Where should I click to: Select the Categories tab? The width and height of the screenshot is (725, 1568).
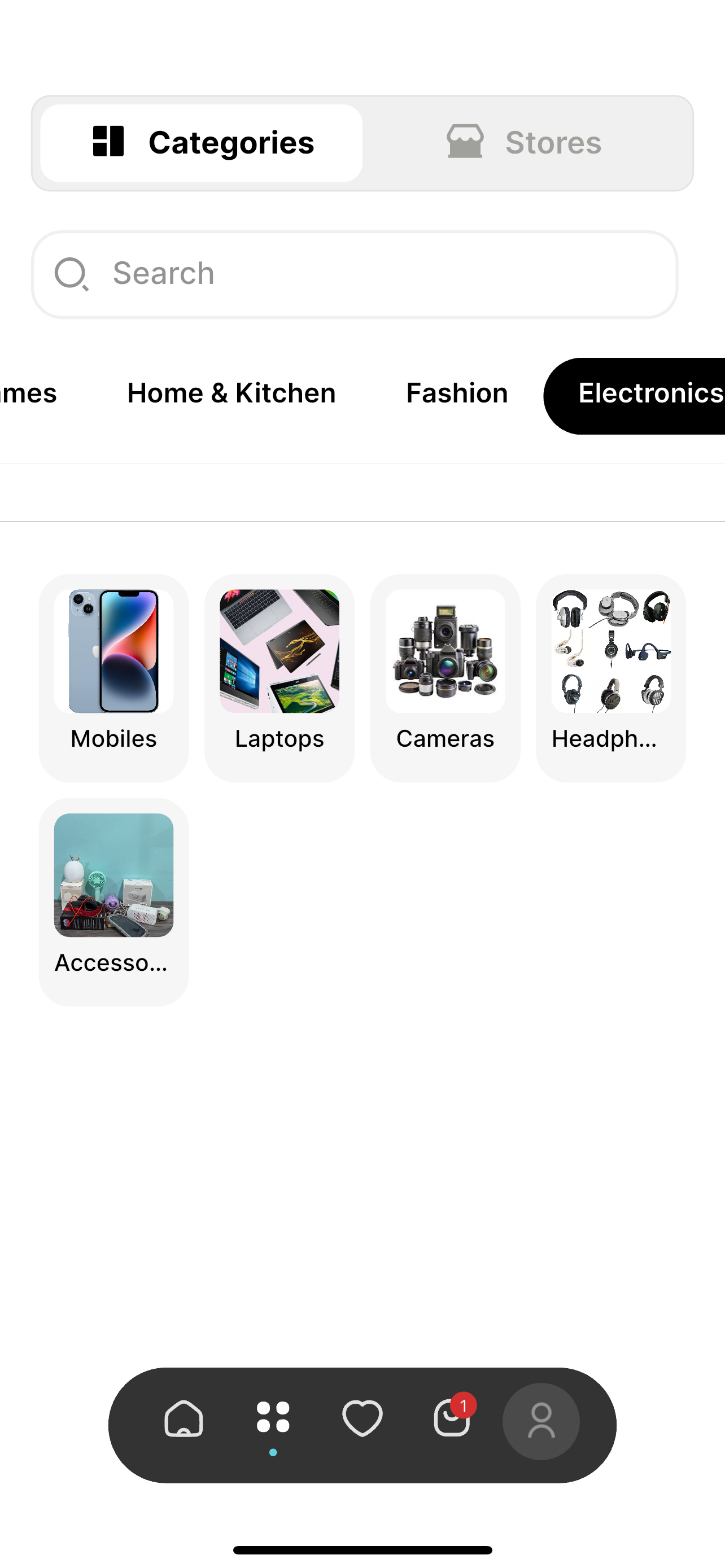tap(202, 143)
